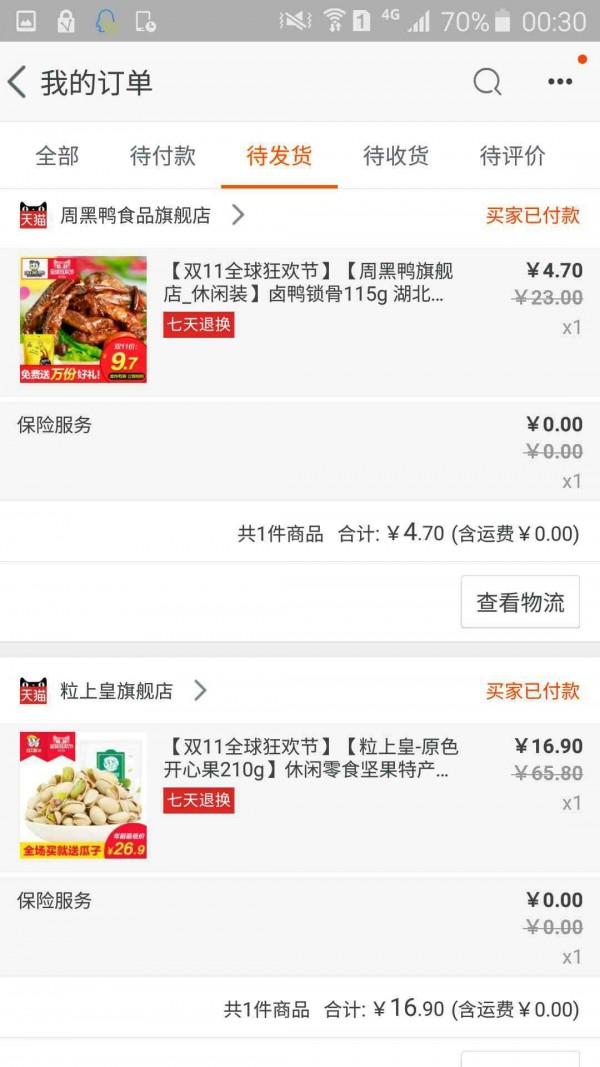This screenshot has height=1067, width=600.
Task: Go back from 我的订单
Action: click(x=17, y=82)
